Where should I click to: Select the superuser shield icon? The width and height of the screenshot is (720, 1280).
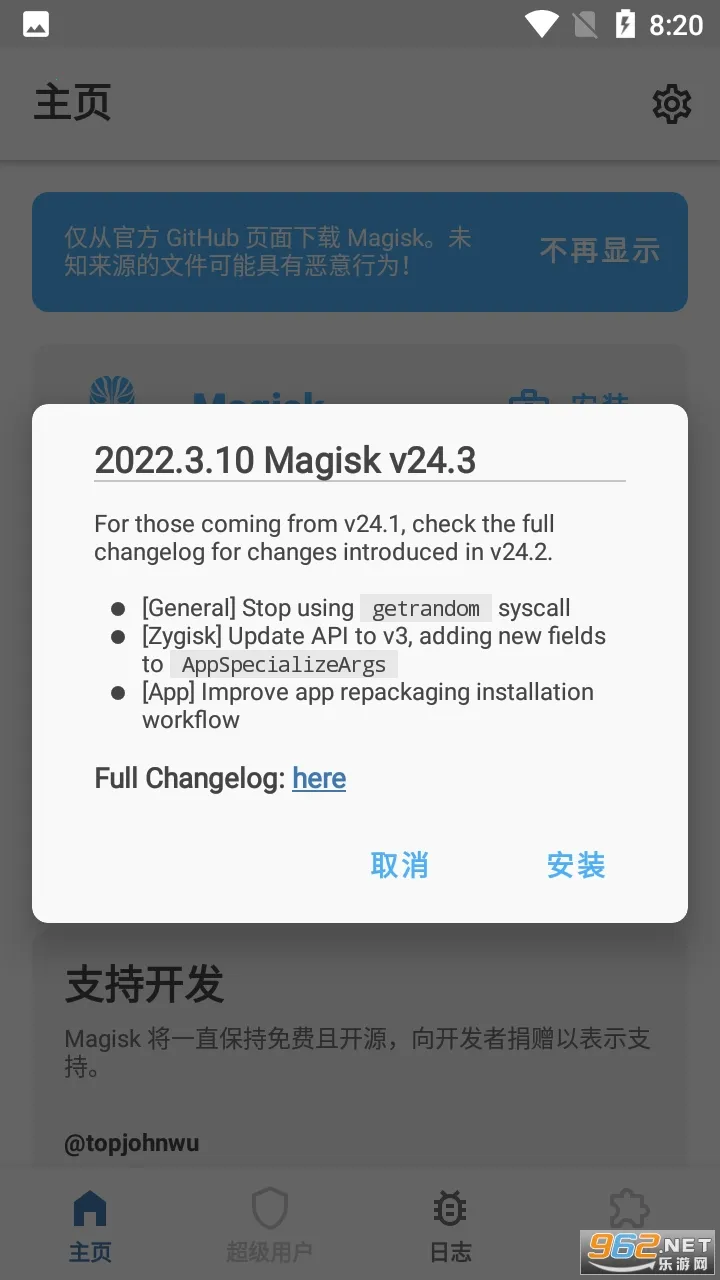pyautogui.click(x=270, y=1208)
